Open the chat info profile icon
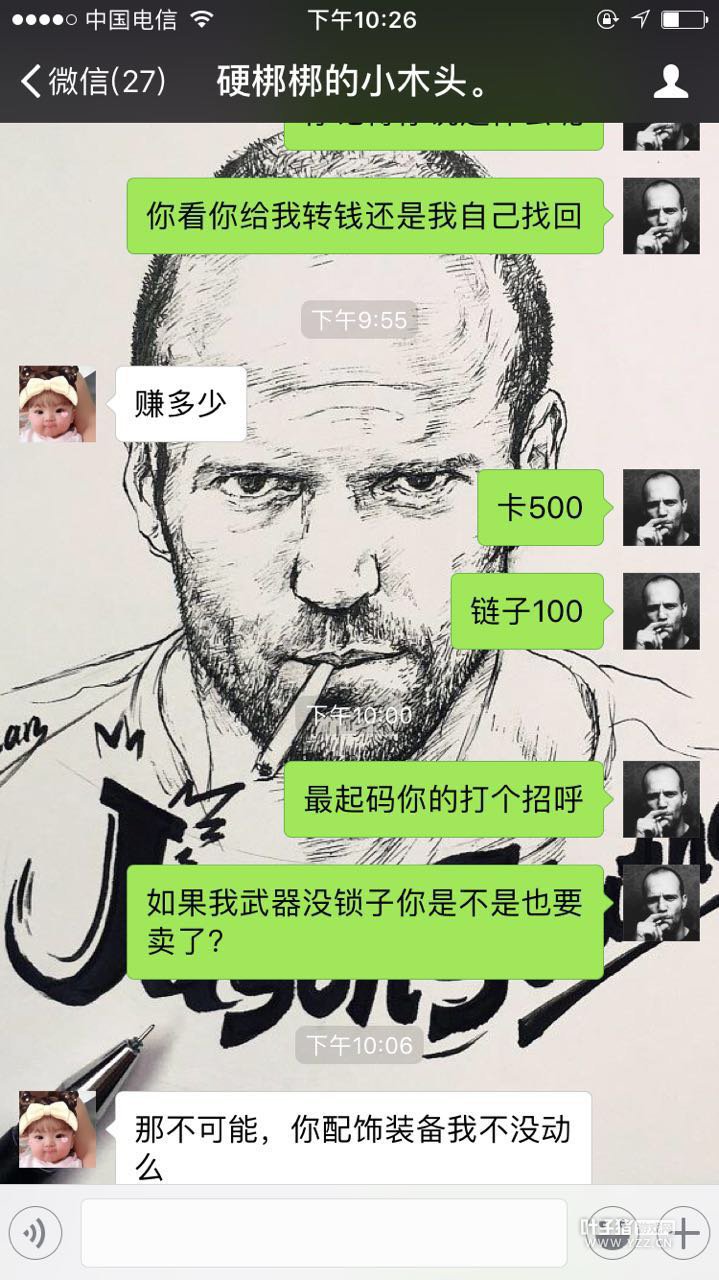 670,82
